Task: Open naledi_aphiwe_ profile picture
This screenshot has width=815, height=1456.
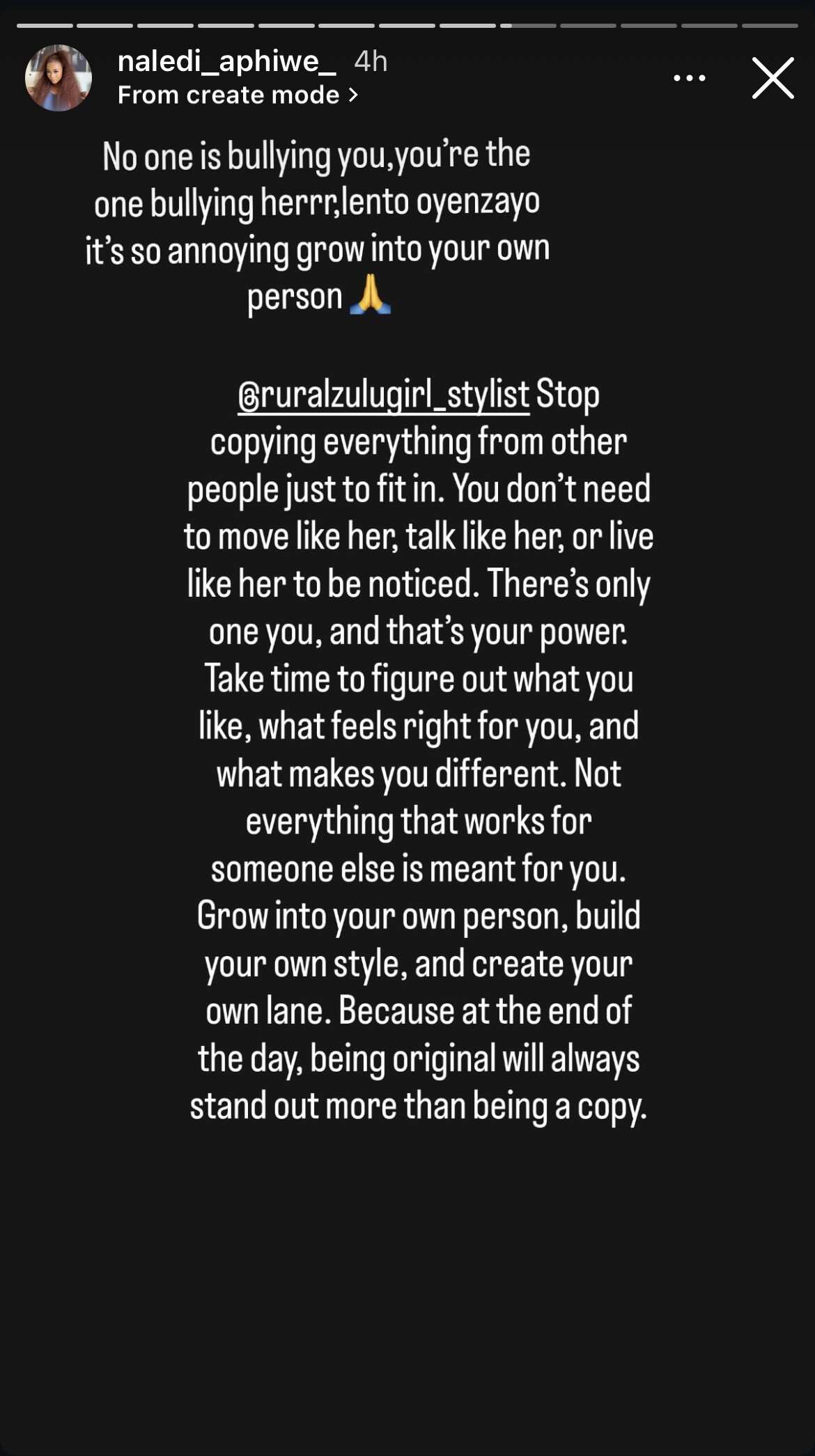Action: tap(59, 78)
